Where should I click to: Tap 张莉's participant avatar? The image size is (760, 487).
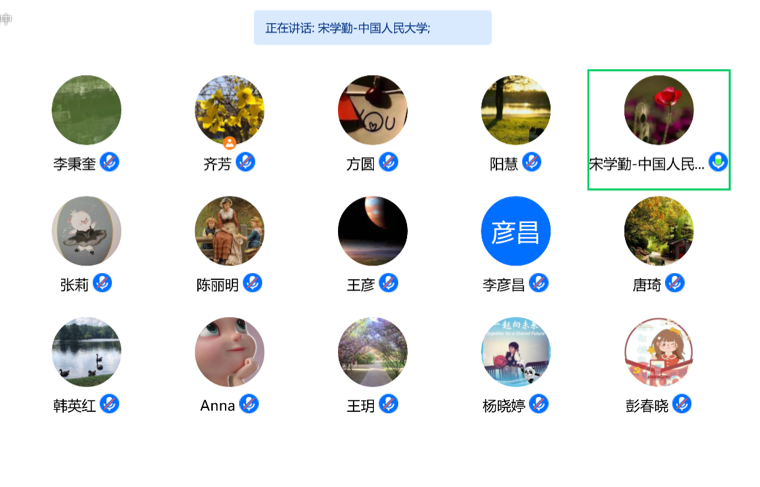(x=86, y=231)
